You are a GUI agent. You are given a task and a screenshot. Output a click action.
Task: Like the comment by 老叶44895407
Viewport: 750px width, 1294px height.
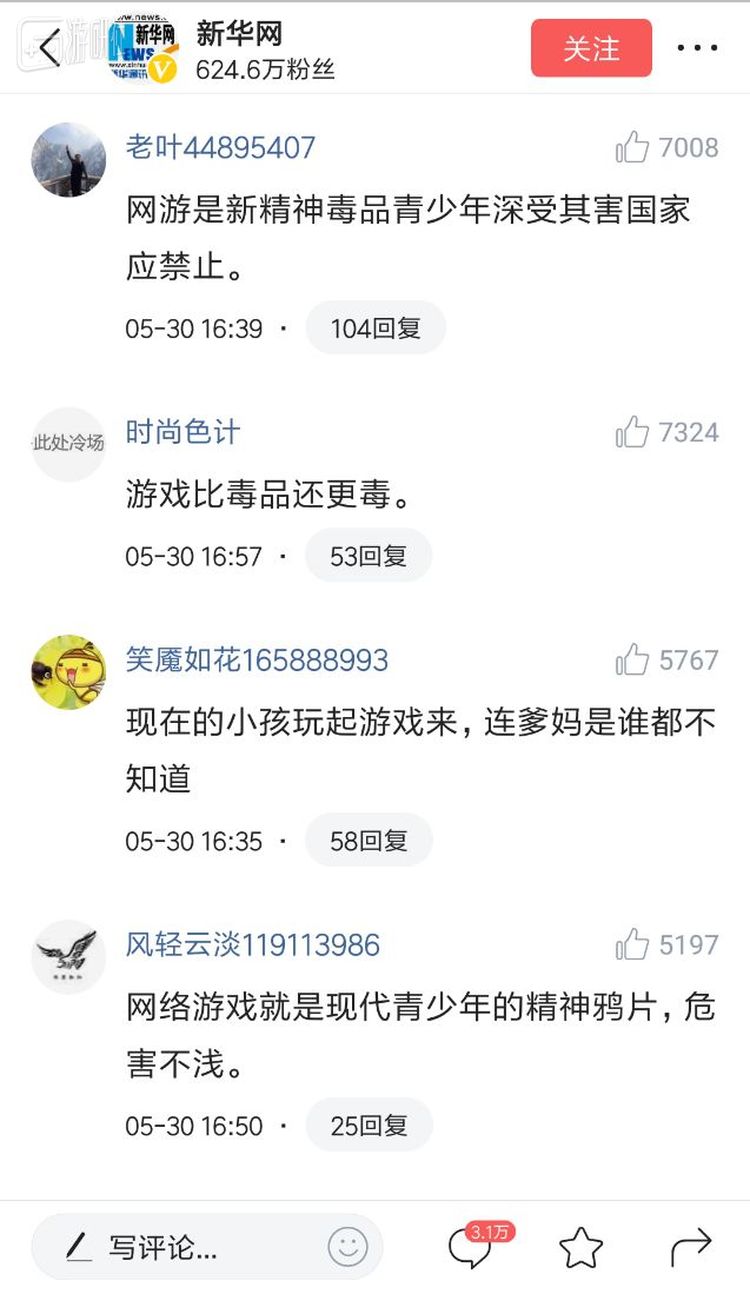(633, 149)
